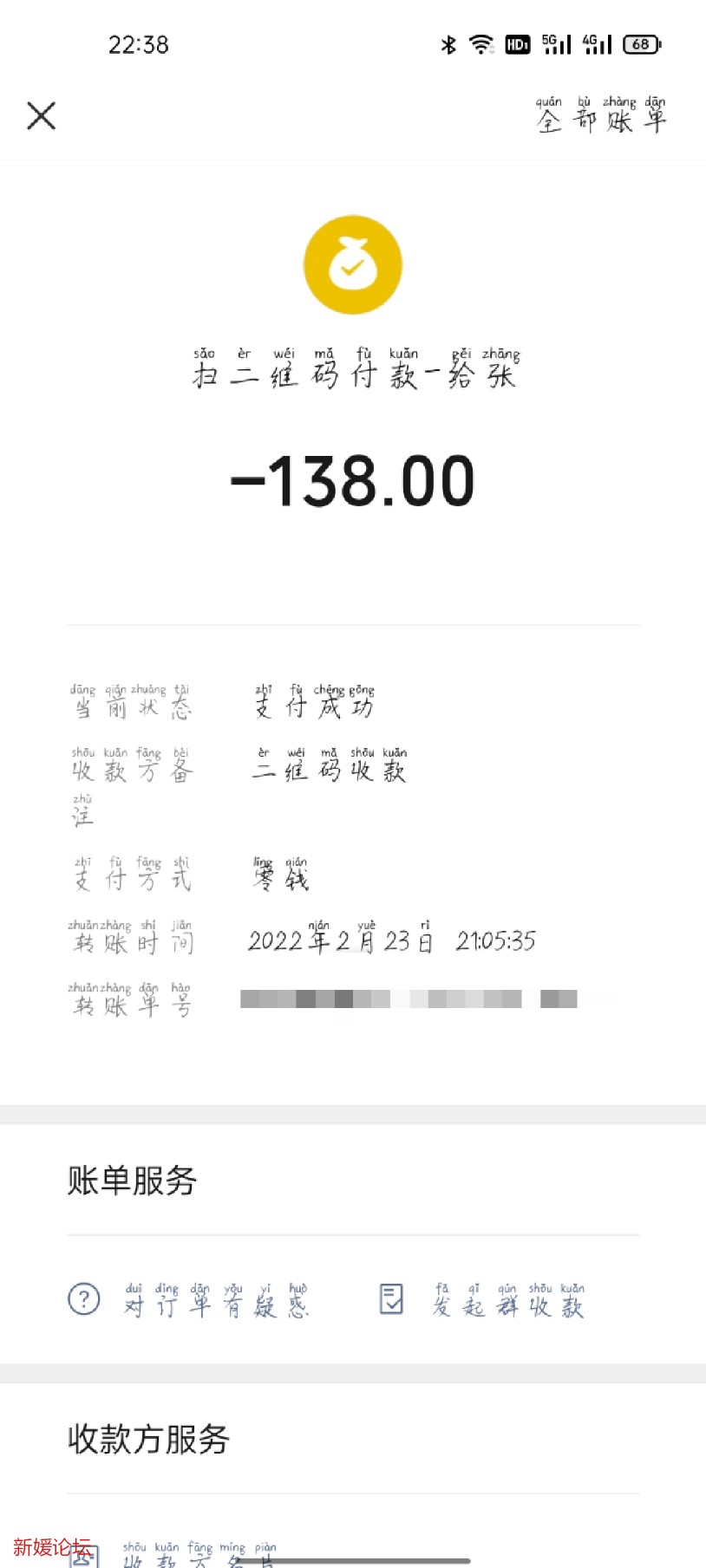The width and height of the screenshot is (706, 1568).
Task: Close the payment detail page
Action: 41,116
